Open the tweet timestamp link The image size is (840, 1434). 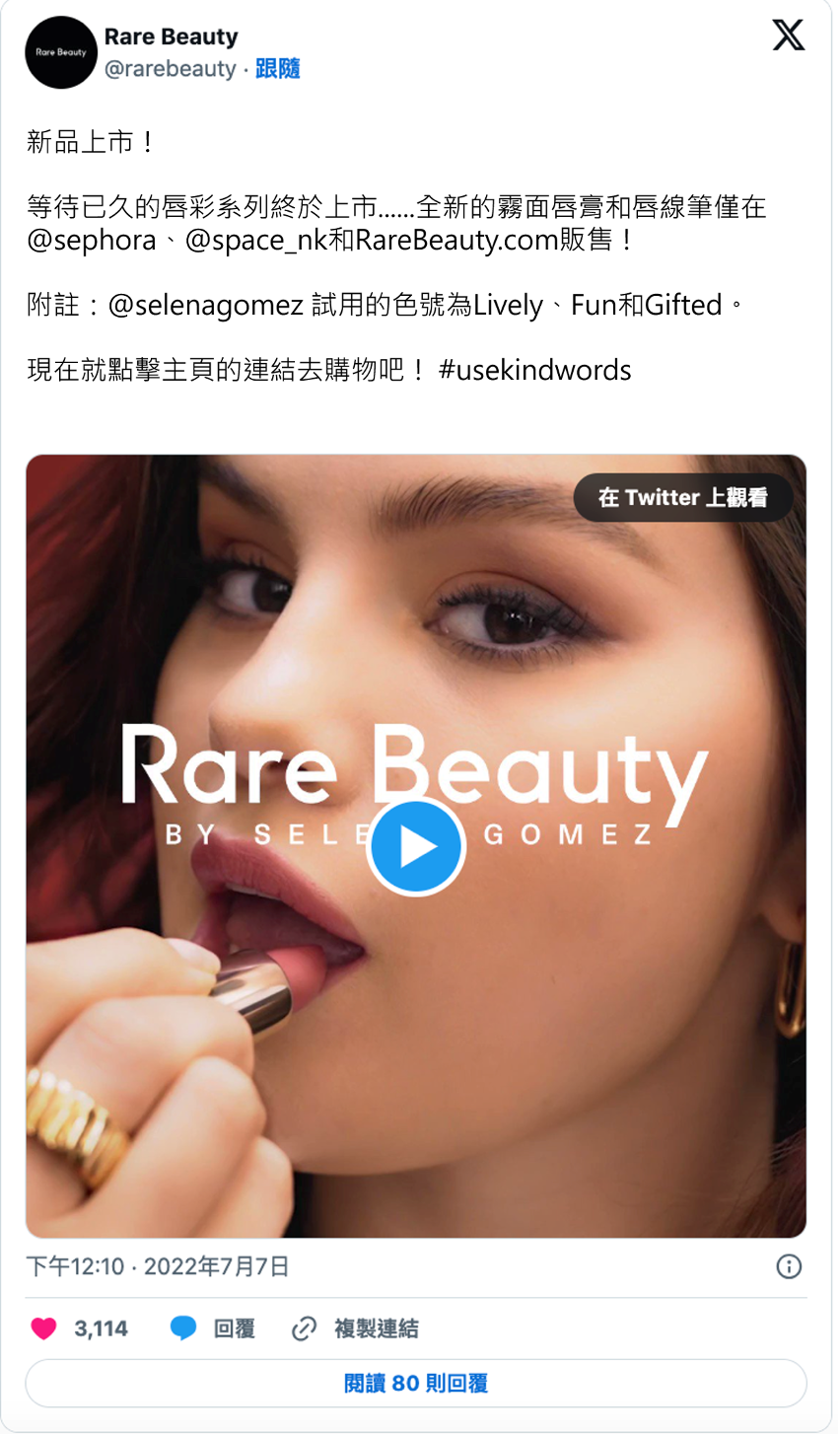tap(158, 1266)
